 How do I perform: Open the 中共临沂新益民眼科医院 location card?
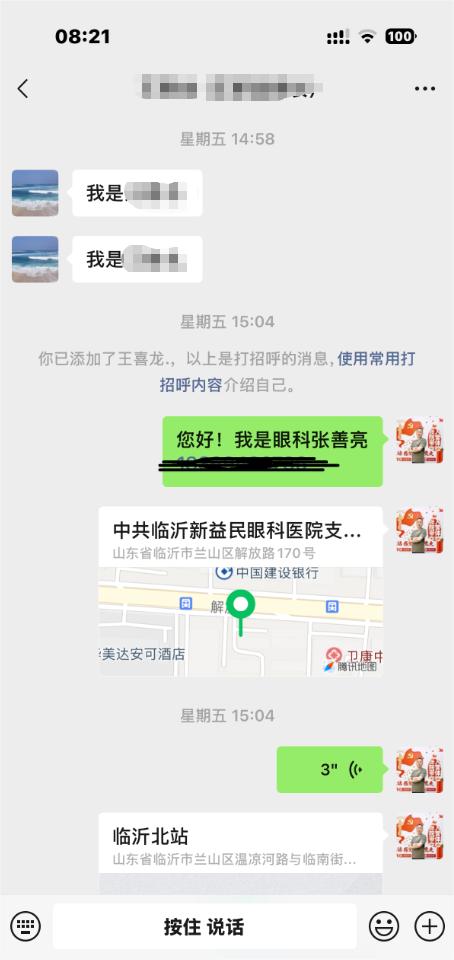click(x=240, y=591)
